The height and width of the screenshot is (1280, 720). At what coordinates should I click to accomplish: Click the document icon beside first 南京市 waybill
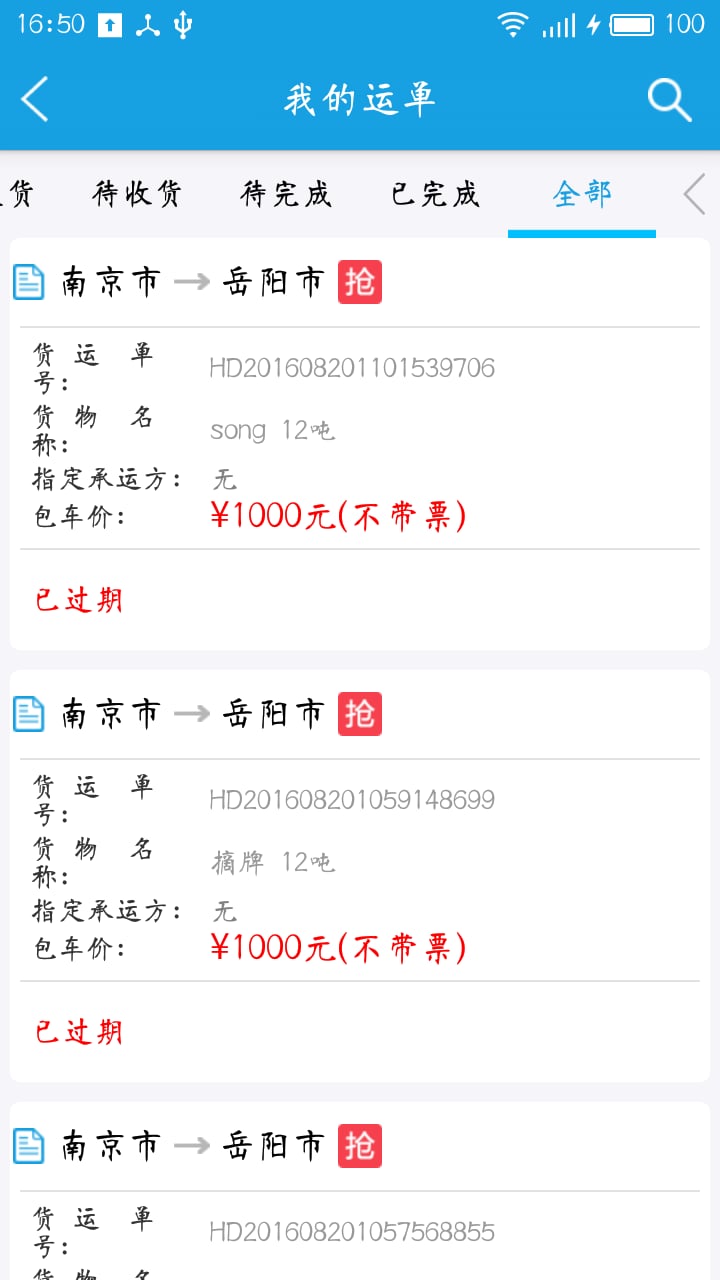click(x=29, y=282)
